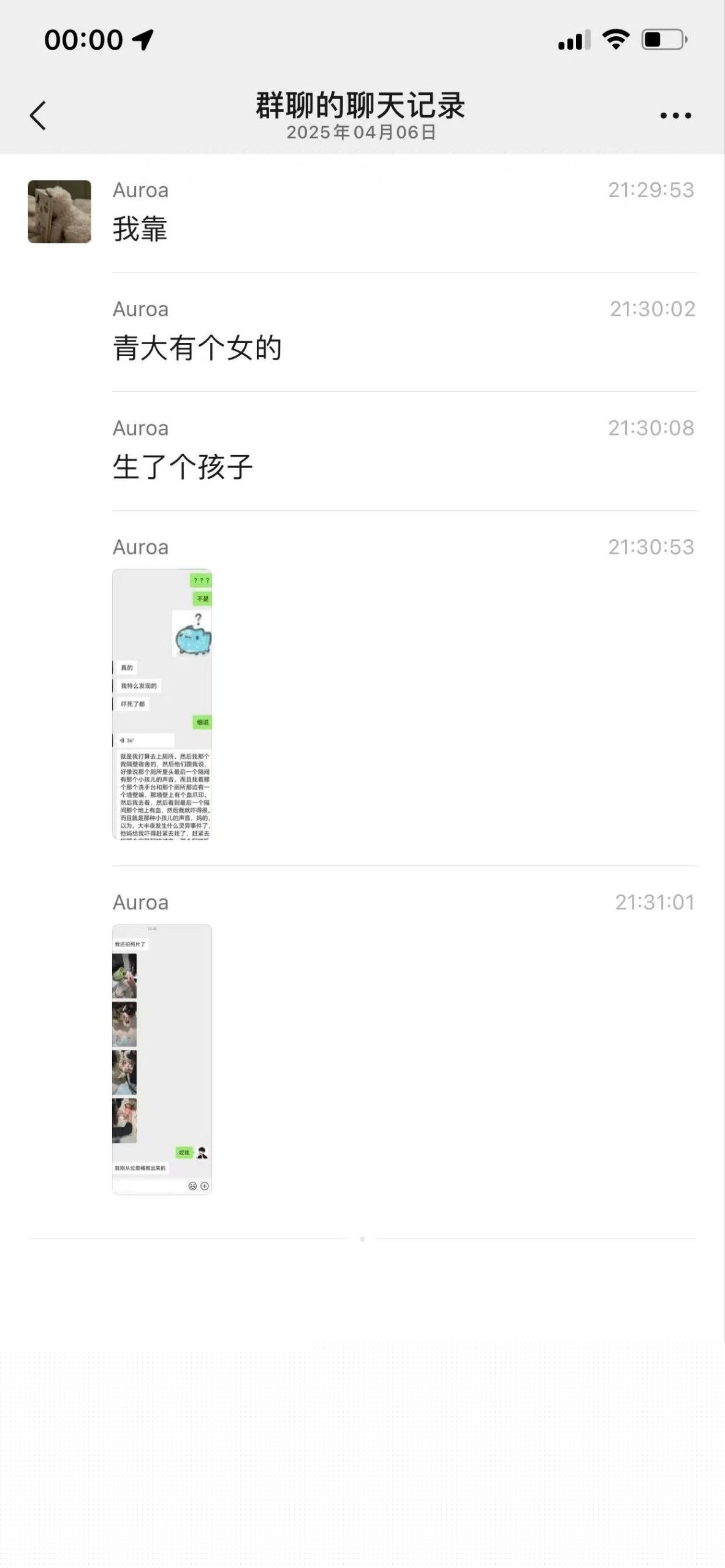The width and height of the screenshot is (725, 1568).
Task: Open the screenshot image sent at 21:30:53
Action: (162, 704)
